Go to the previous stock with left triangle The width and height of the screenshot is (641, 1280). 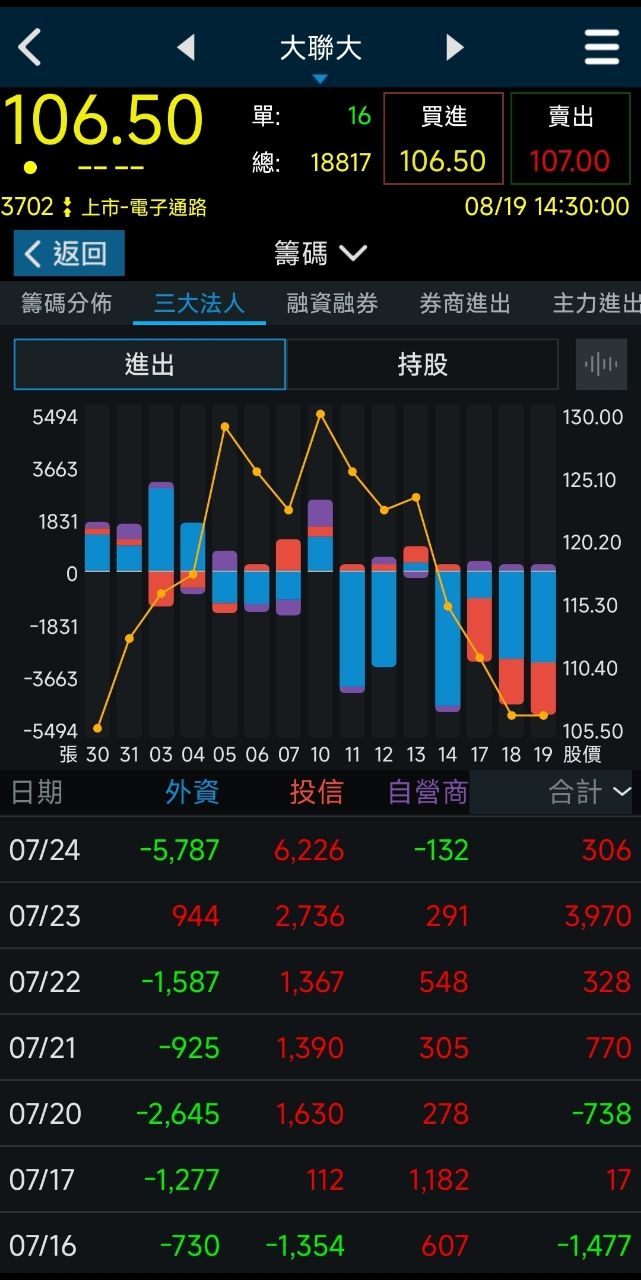tap(185, 47)
